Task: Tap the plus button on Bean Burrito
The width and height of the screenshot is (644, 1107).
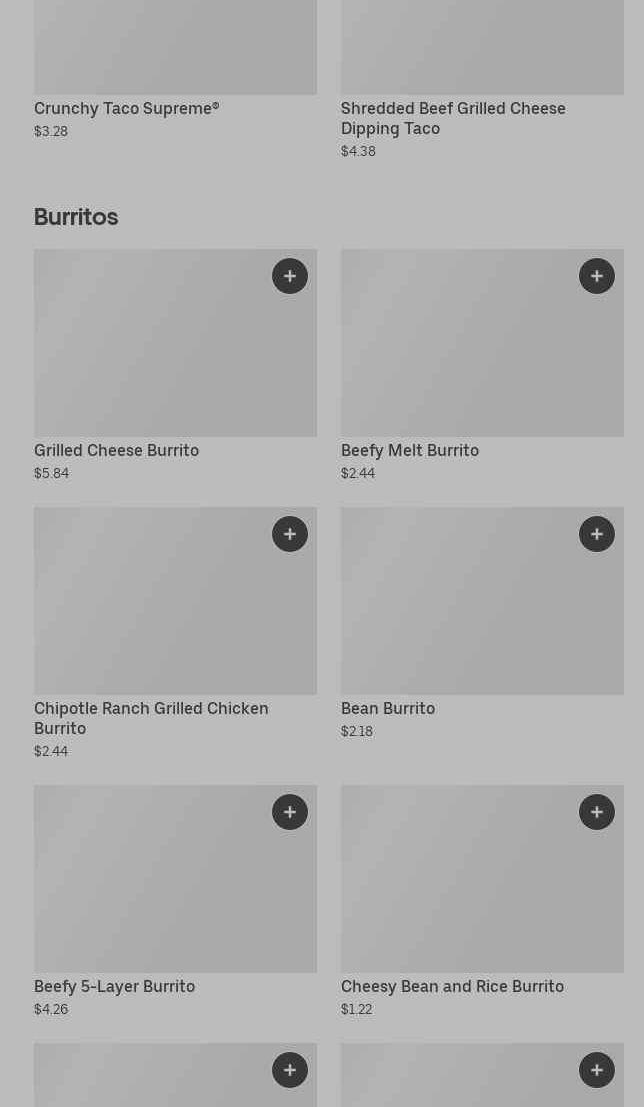Action: (597, 534)
